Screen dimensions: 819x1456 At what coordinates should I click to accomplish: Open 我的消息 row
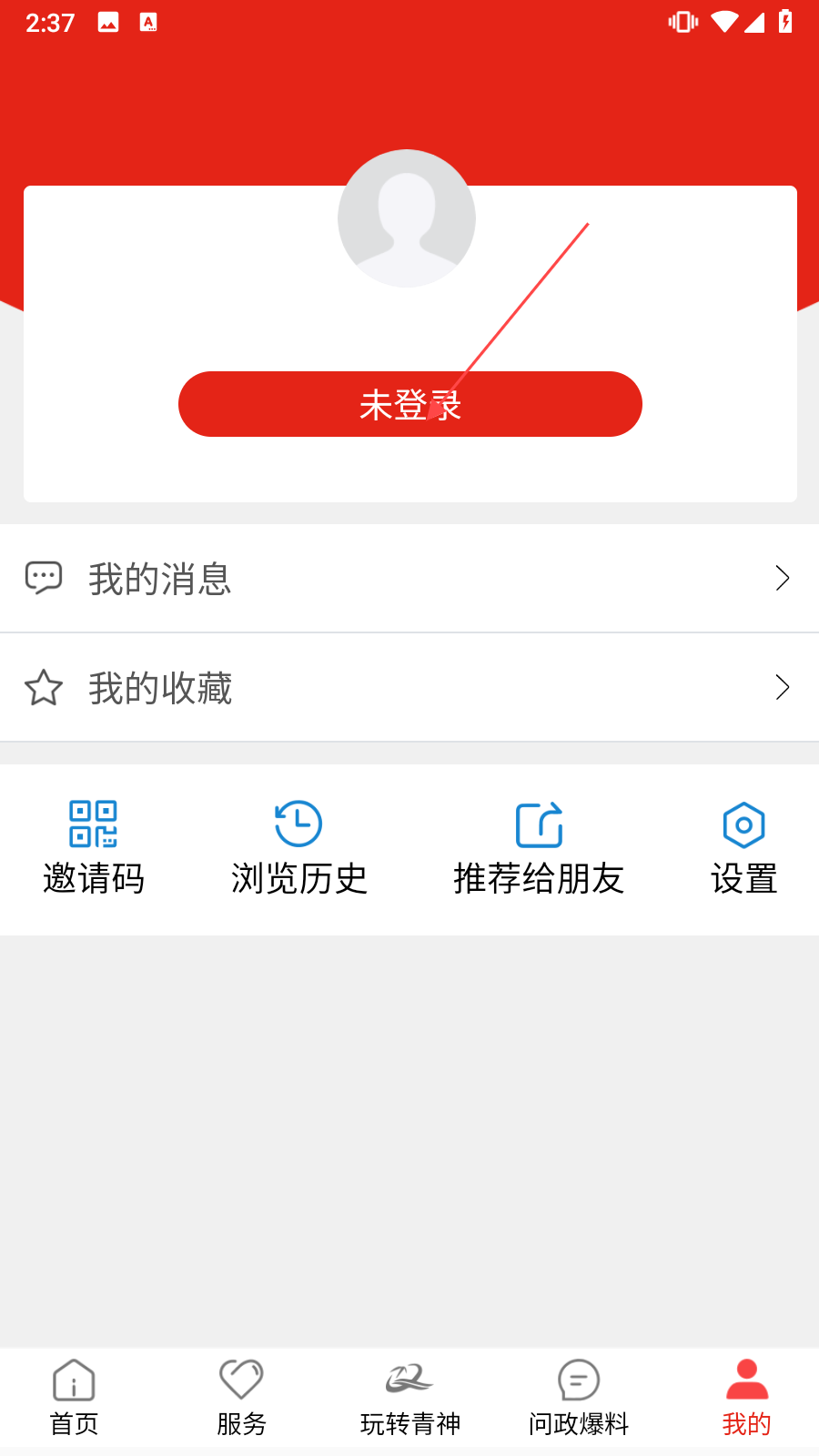(409, 578)
